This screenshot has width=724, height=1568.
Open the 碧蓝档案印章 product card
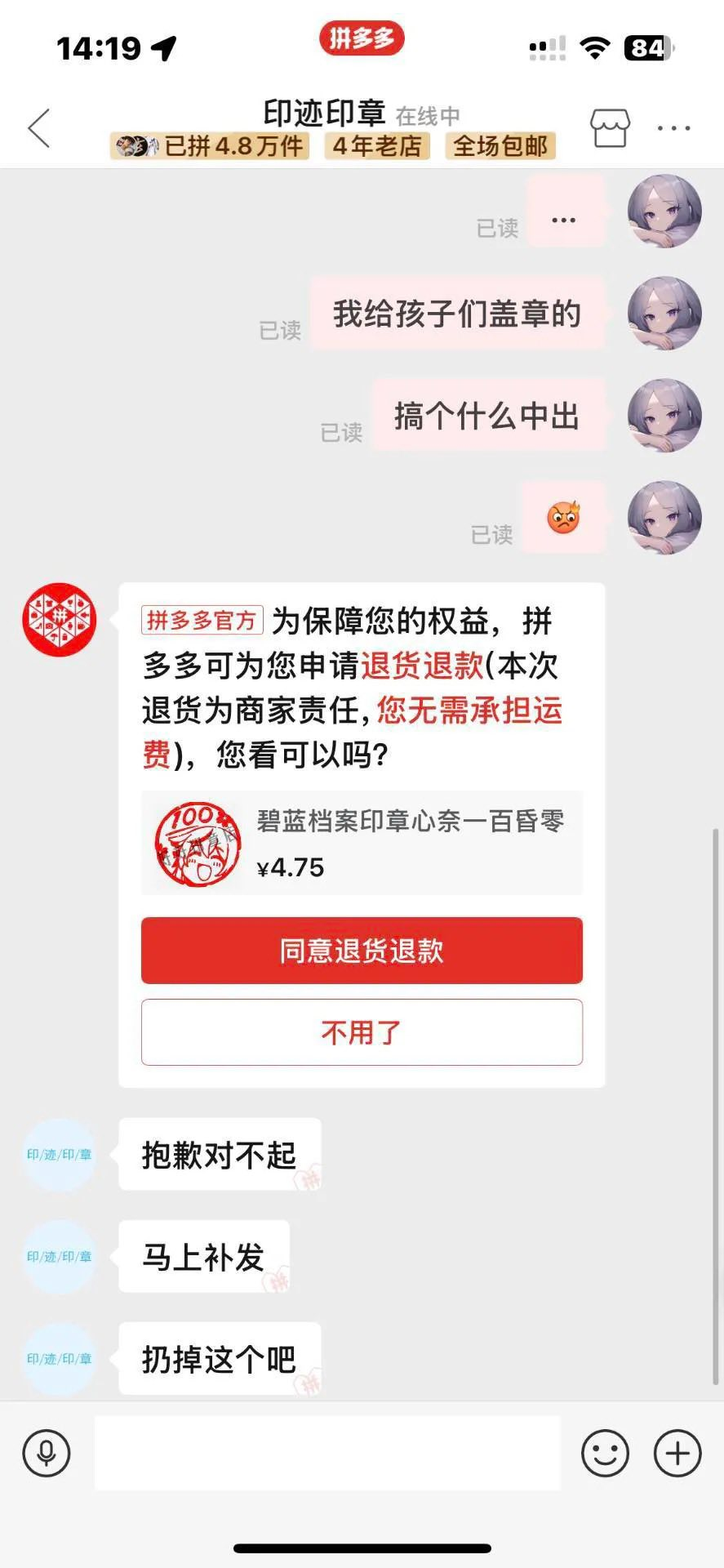tap(362, 843)
